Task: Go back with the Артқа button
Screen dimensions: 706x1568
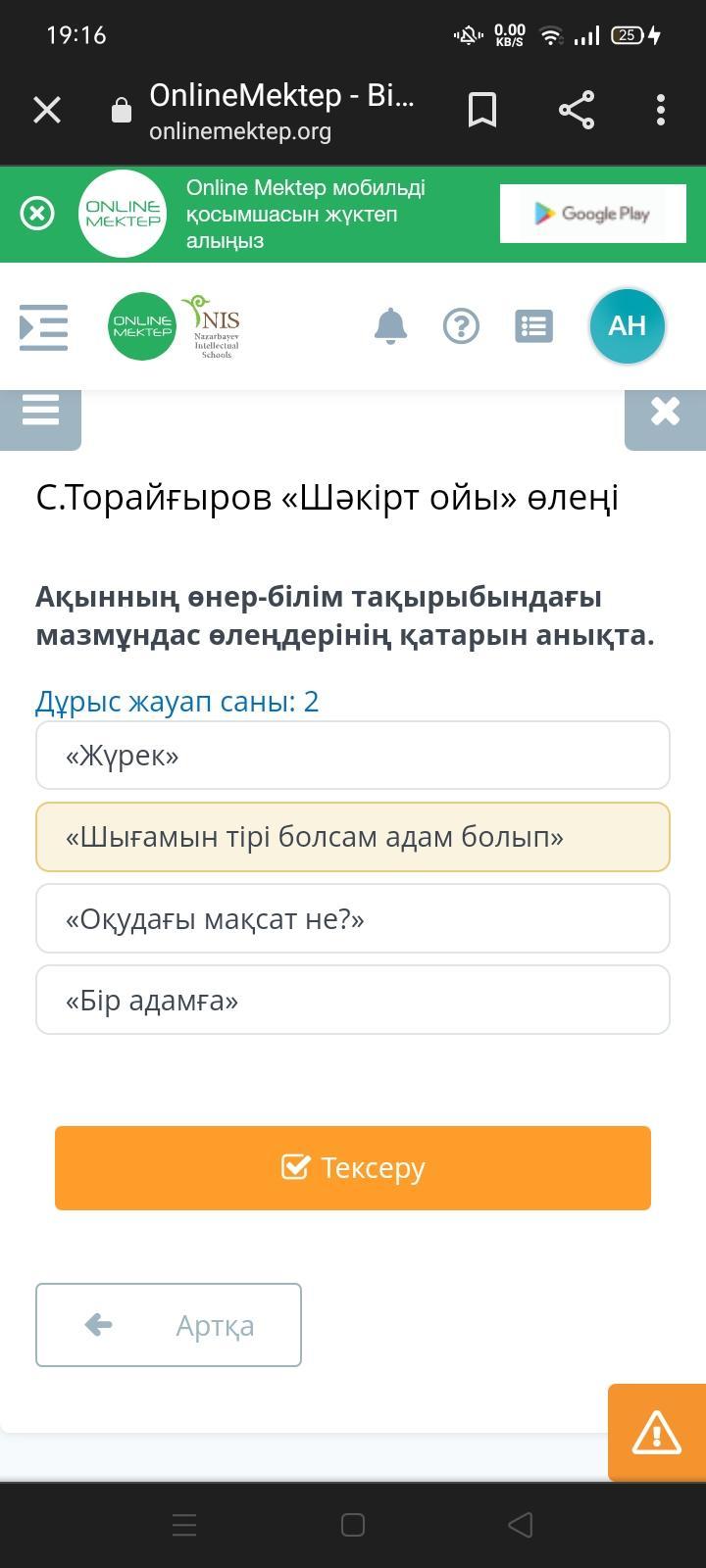Action: tap(169, 1325)
